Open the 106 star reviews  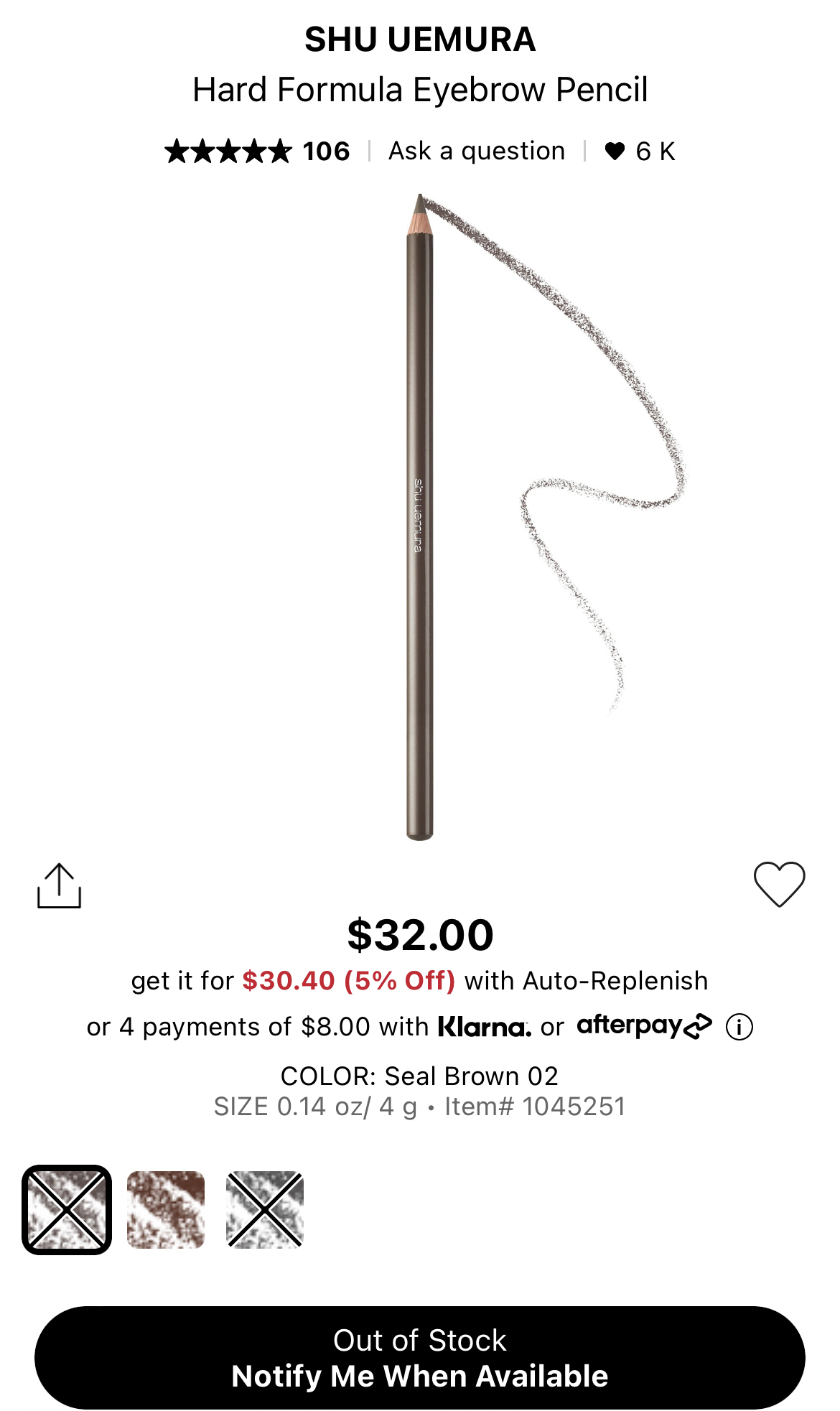coord(257,152)
